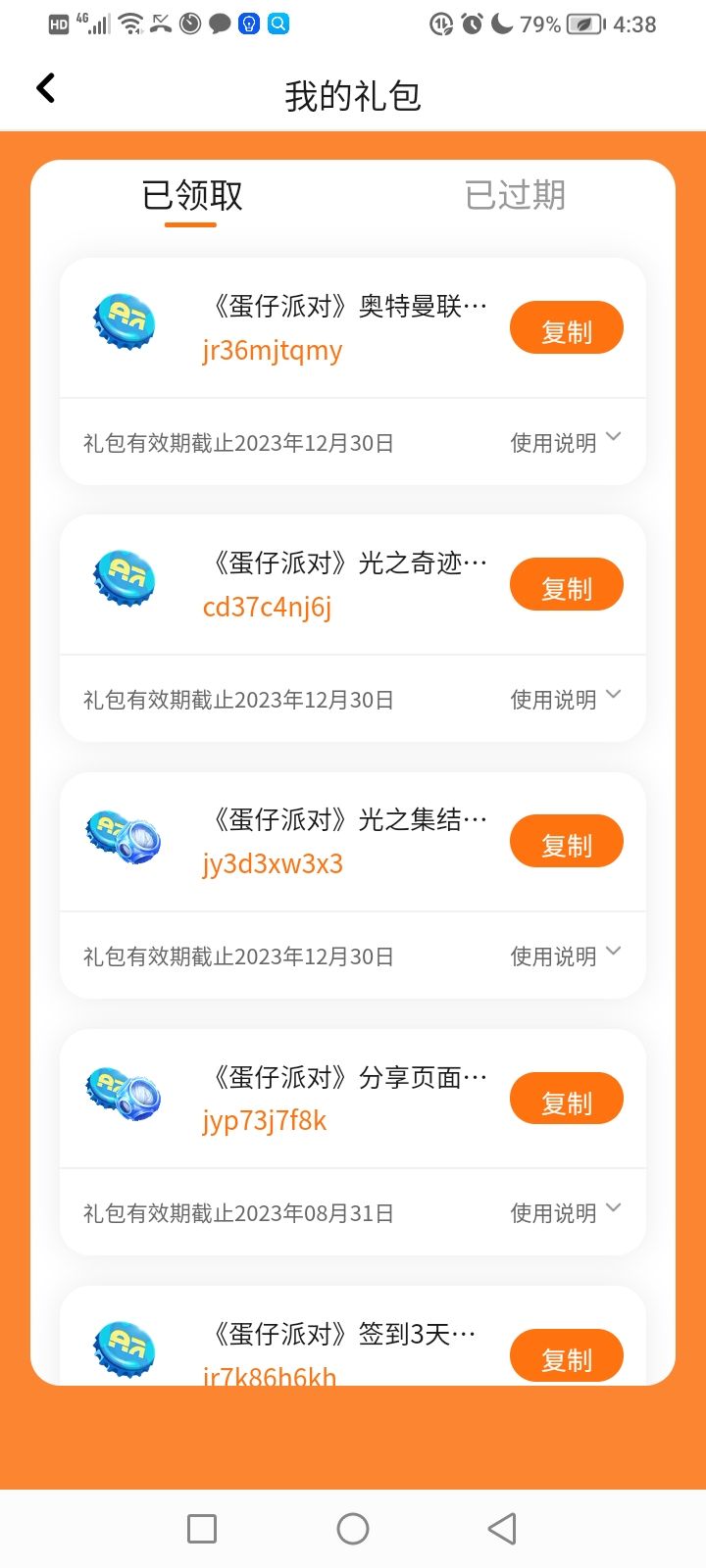
Task: Expand 使用说明 for 奥特曼联 gift pack
Action: point(566,442)
